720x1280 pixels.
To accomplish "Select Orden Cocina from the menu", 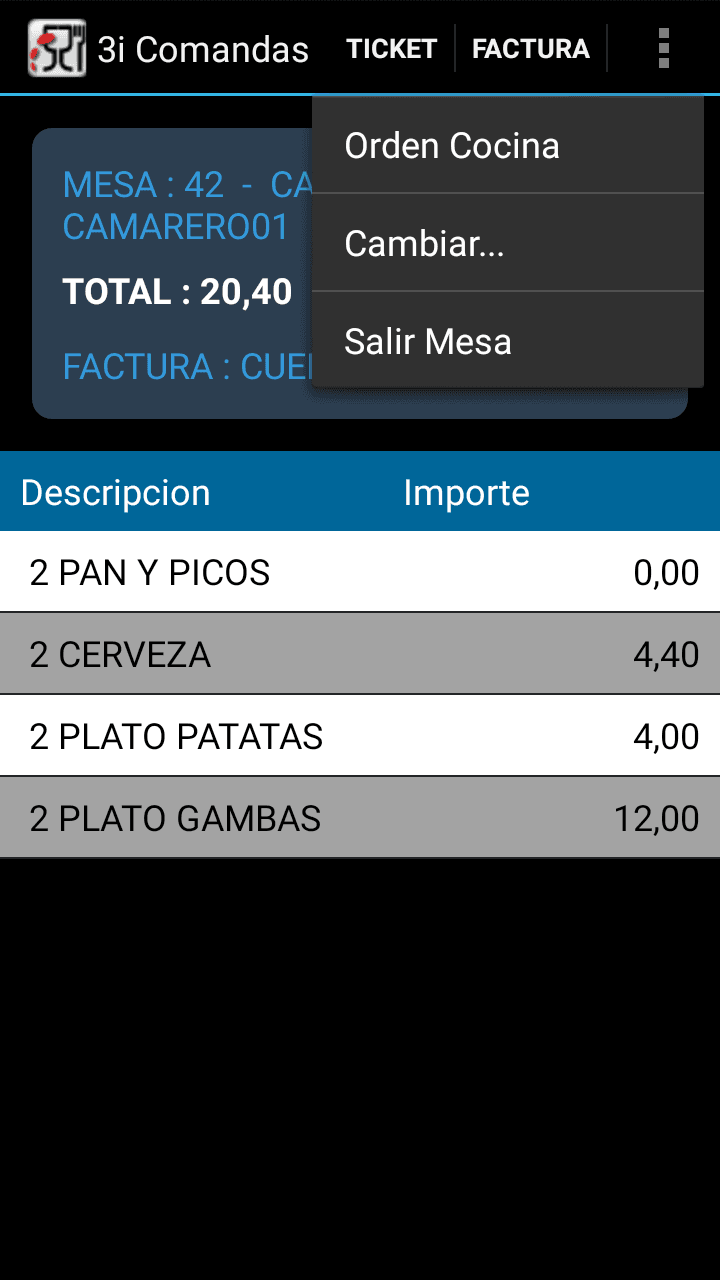I will click(508, 146).
